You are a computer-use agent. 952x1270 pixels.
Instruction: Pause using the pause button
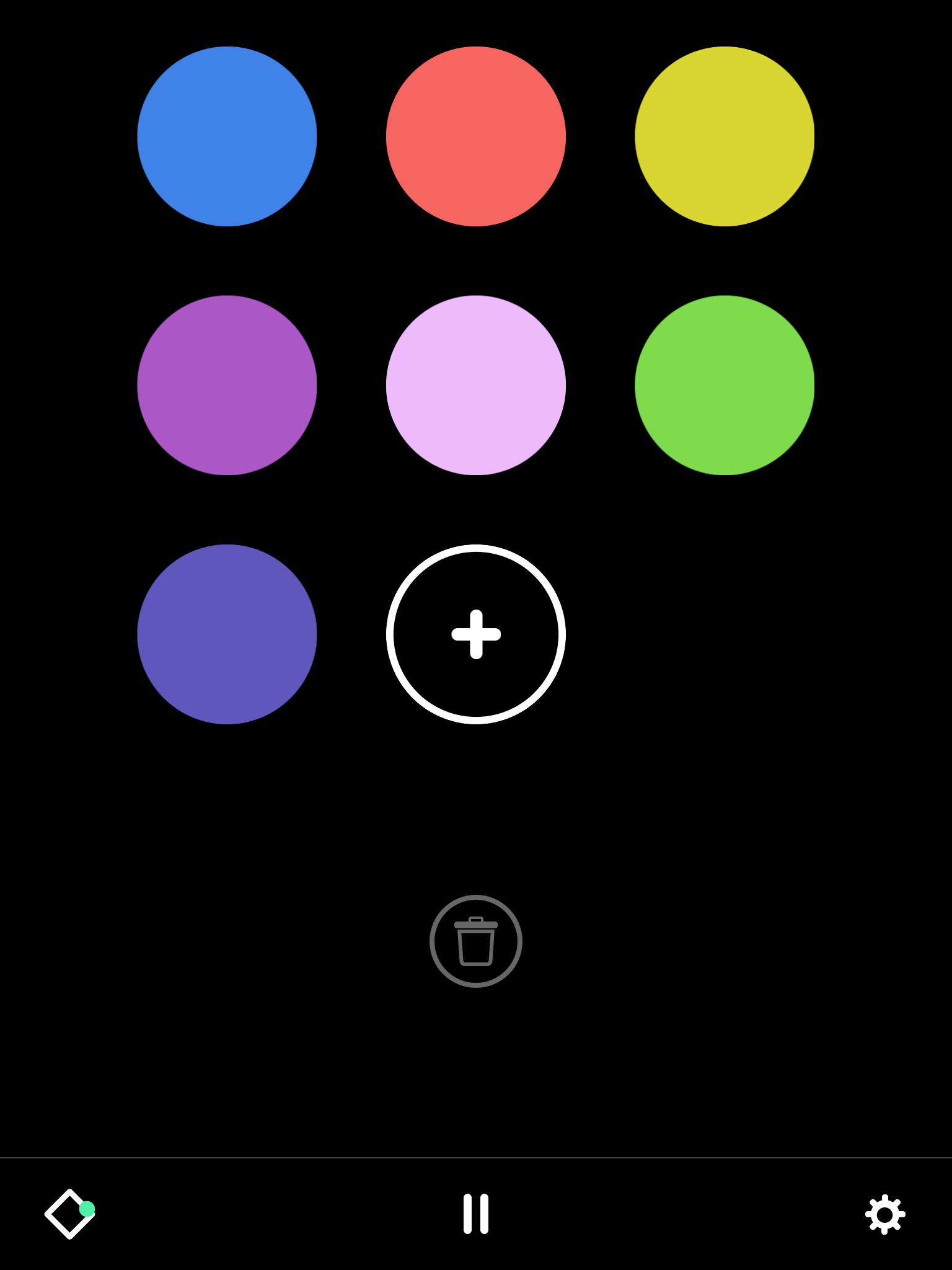[475, 1214]
